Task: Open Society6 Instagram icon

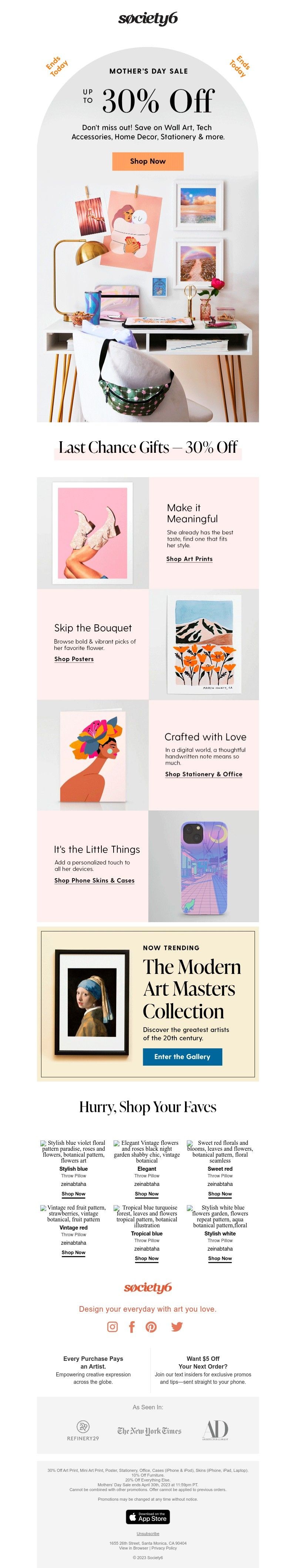Action: pos(113,1327)
